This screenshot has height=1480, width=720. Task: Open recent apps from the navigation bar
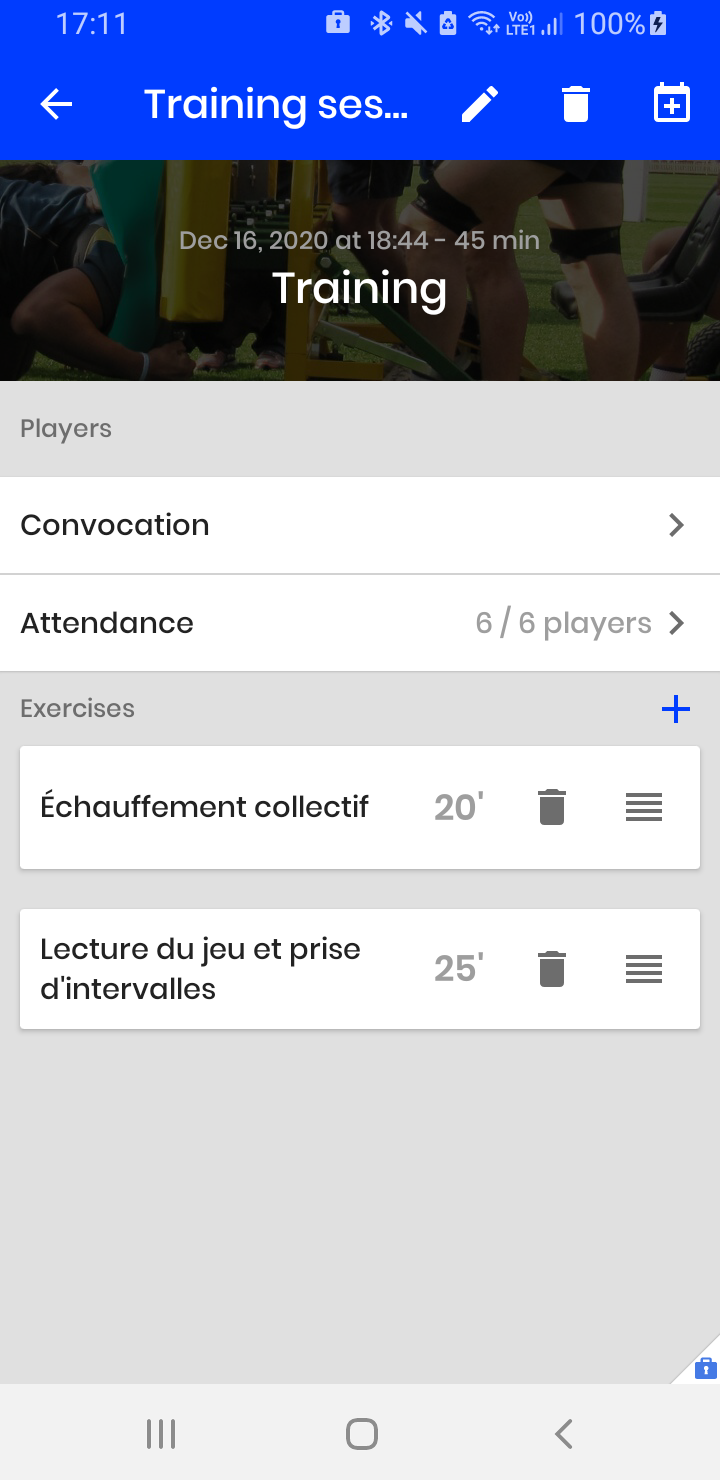point(160,1432)
